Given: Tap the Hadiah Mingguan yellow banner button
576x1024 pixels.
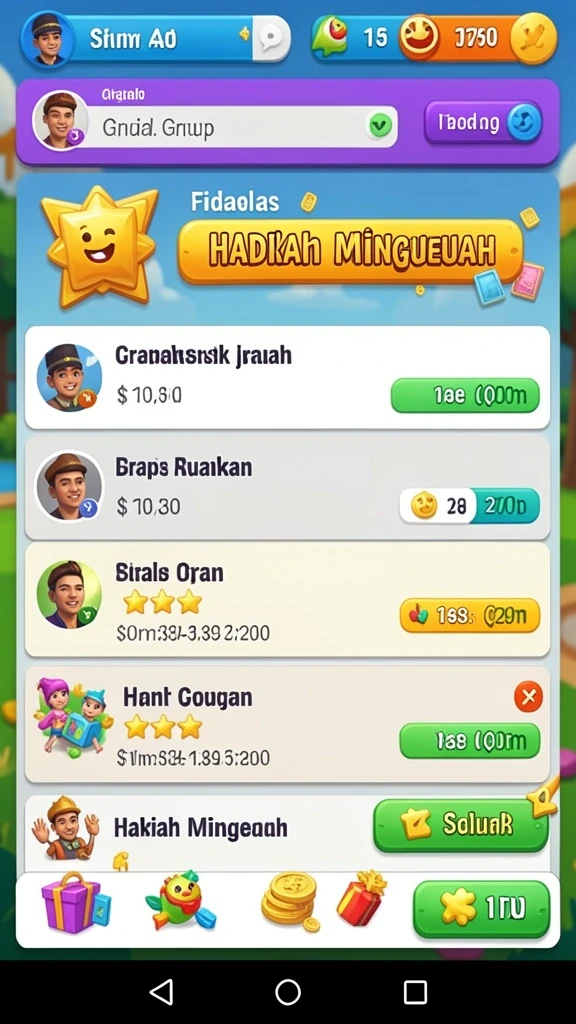Looking at the screenshot, I should click(351, 251).
